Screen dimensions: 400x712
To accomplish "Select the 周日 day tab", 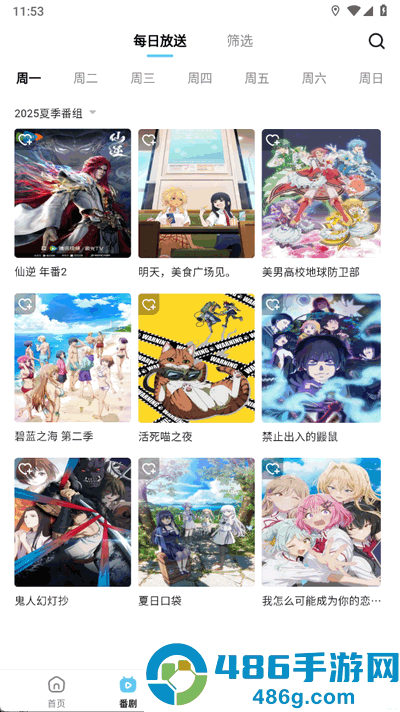I will (x=371, y=78).
